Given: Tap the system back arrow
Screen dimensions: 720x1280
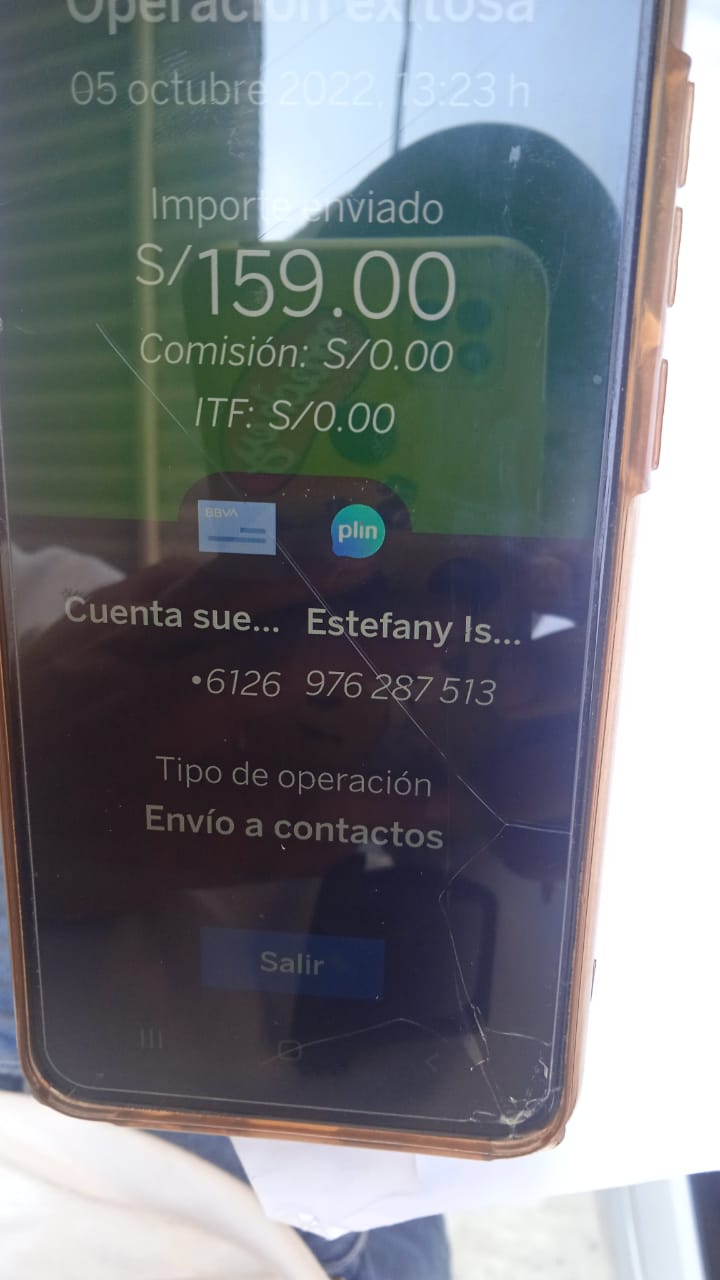Looking at the screenshot, I should 432,1061.
